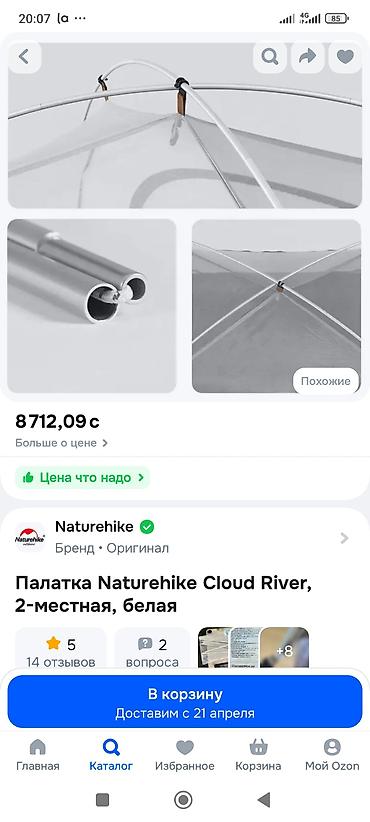The height and width of the screenshot is (822, 370).
Task: Open the Корзина tab
Action: click(x=258, y=755)
